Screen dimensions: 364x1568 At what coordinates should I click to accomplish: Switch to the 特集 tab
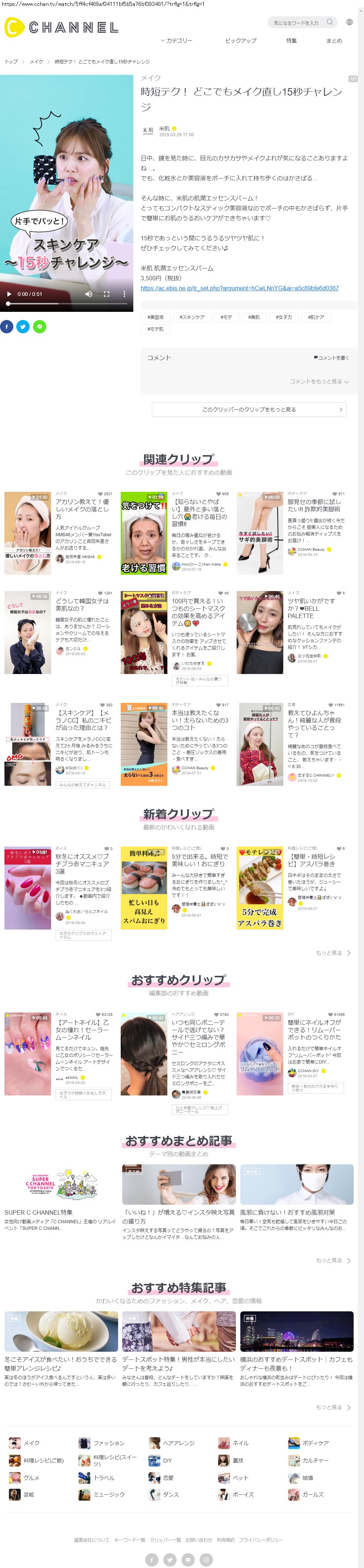point(291,41)
